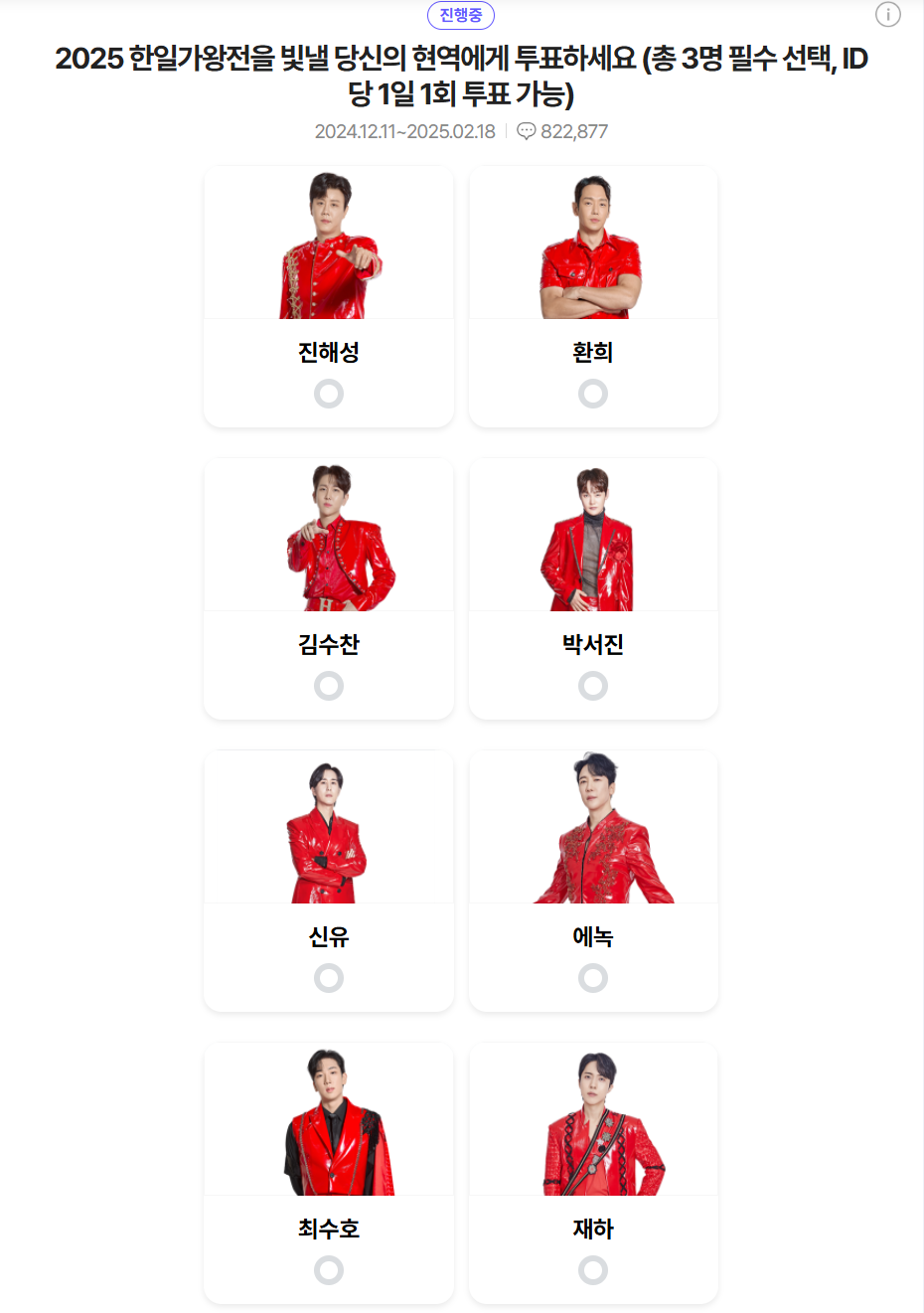
Task: Select 최수호's voting circle
Action: click(x=329, y=1270)
